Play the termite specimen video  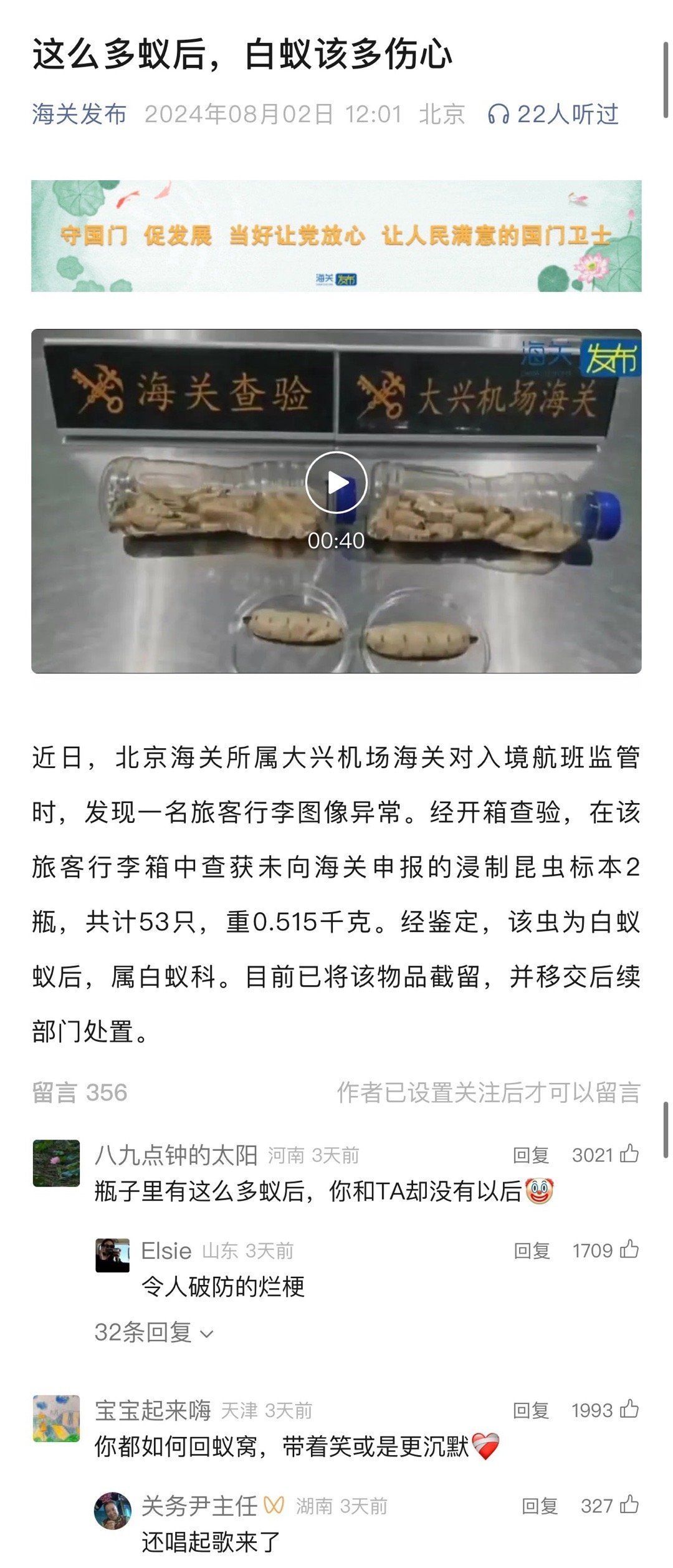tap(336, 481)
